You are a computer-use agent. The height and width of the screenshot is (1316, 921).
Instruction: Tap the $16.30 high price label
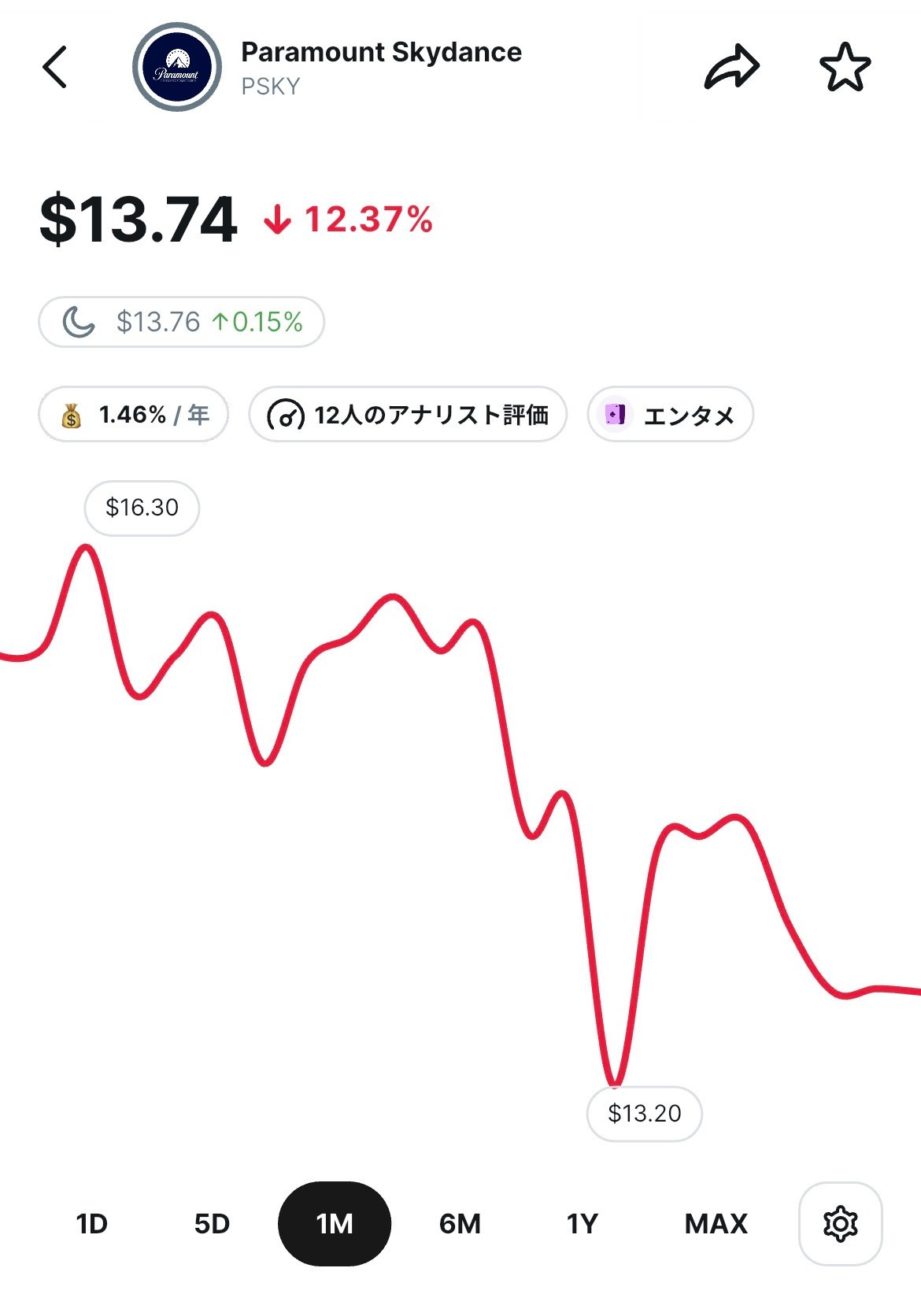pos(142,508)
